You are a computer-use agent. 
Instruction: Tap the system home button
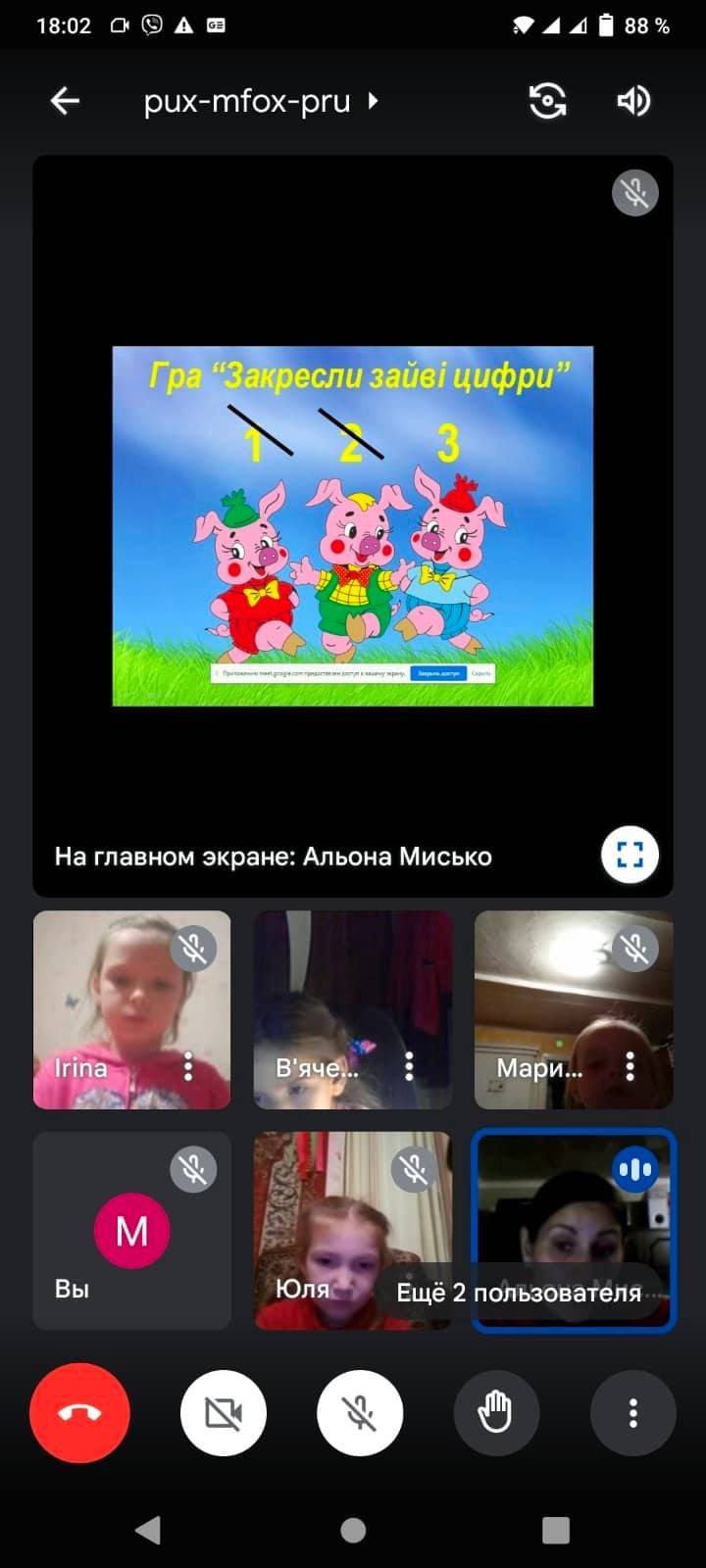coord(353,1530)
